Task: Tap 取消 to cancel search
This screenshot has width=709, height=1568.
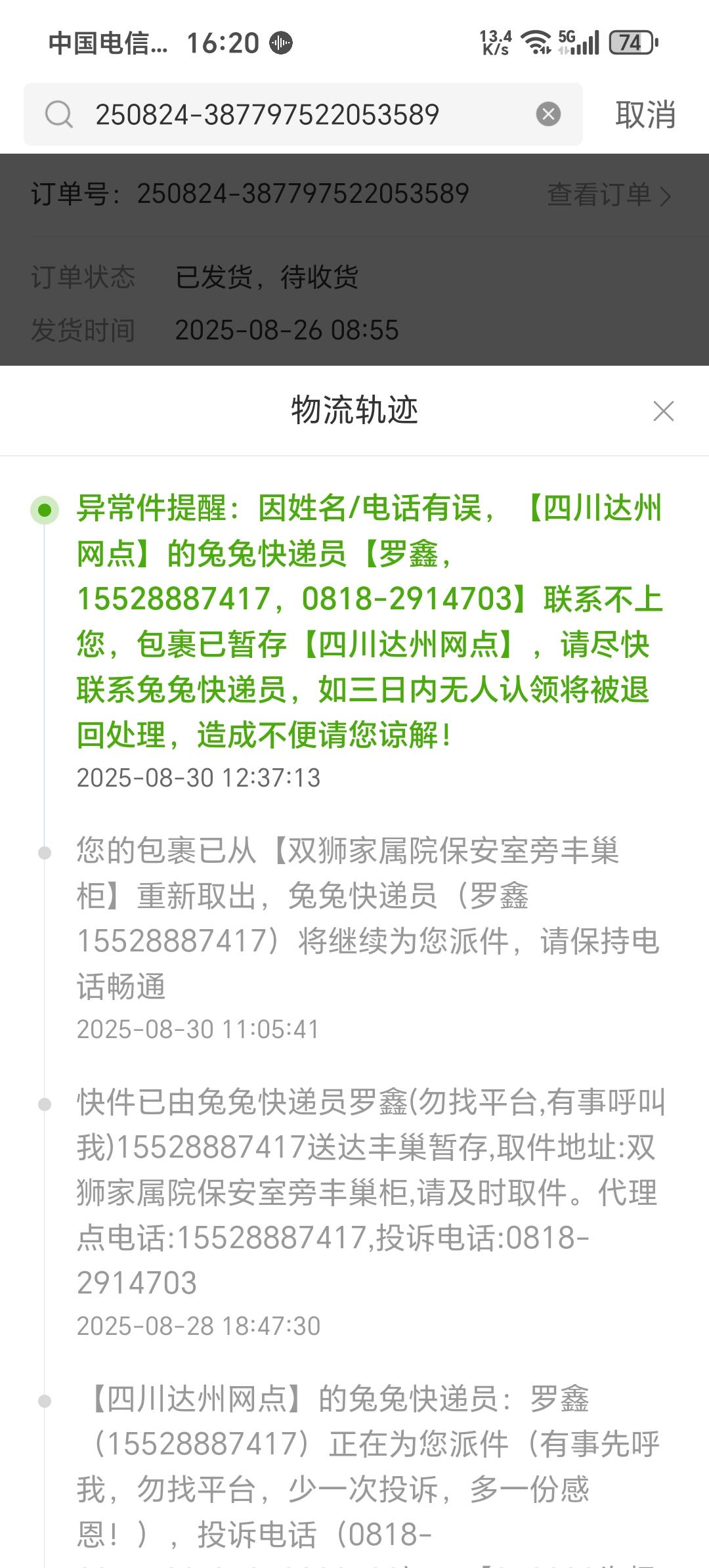Action: pos(645,114)
